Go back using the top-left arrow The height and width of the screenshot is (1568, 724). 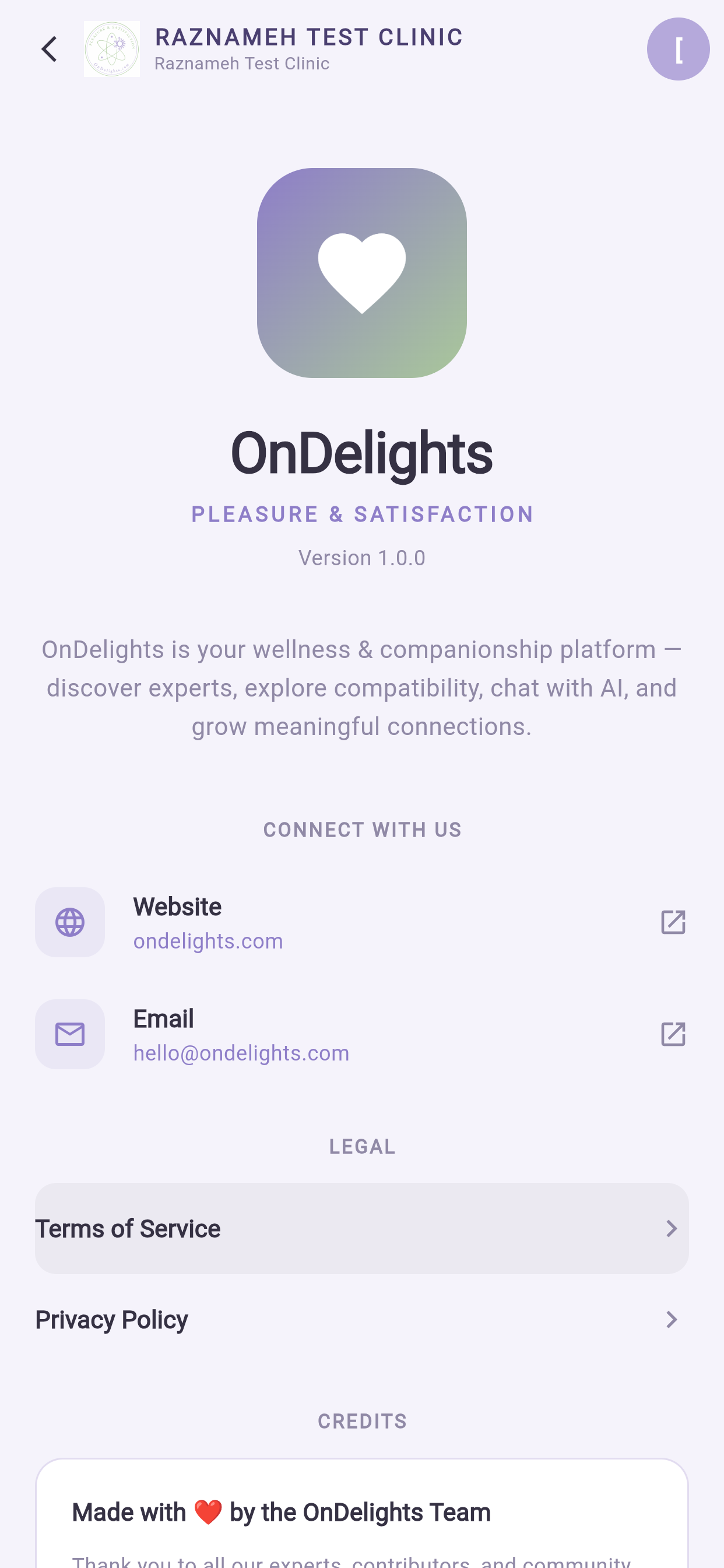50,50
